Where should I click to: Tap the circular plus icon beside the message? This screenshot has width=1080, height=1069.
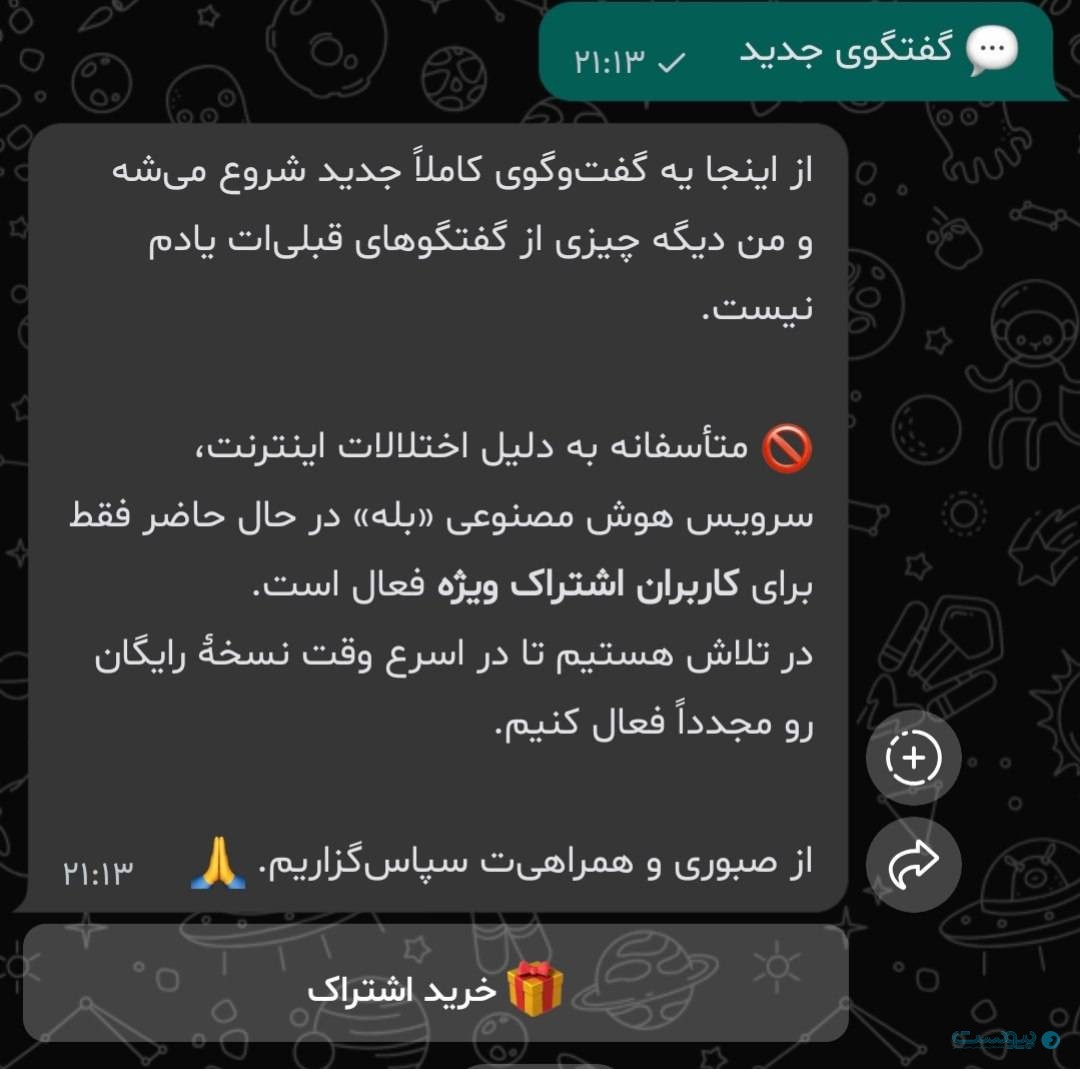pos(913,759)
